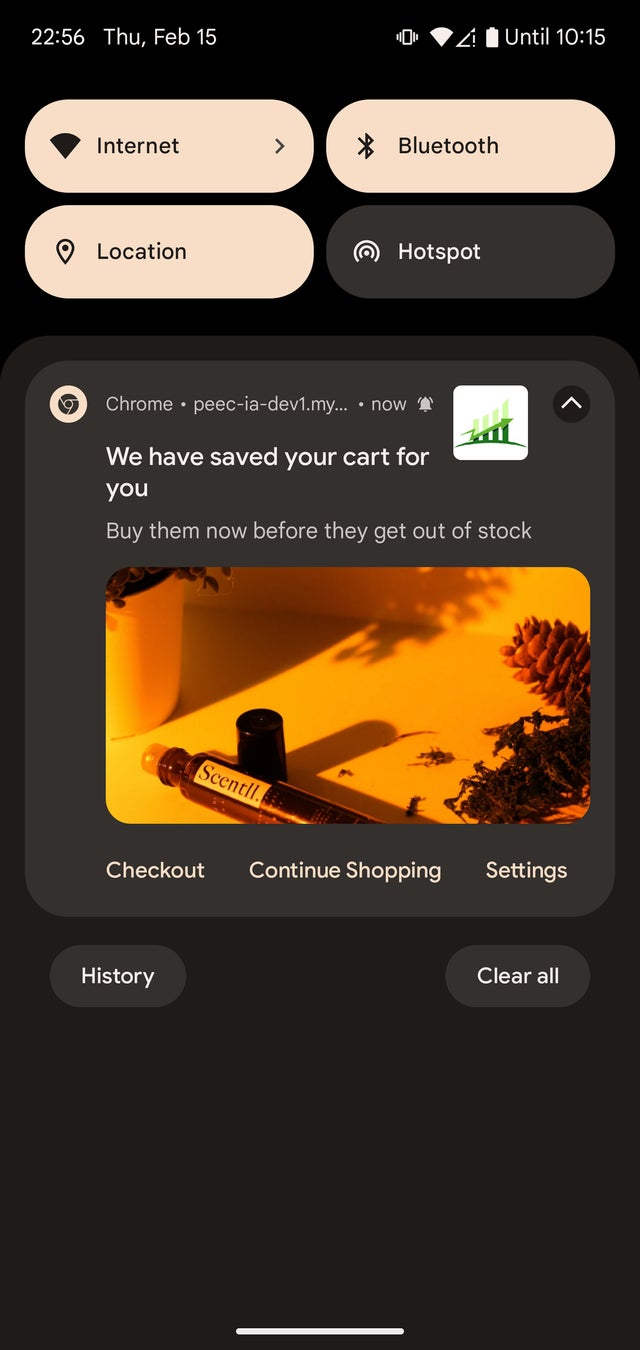Open the Internet quick settings tile
Image resolution: width=640 pixels, height=1350 pixels.
pos(169,146)
